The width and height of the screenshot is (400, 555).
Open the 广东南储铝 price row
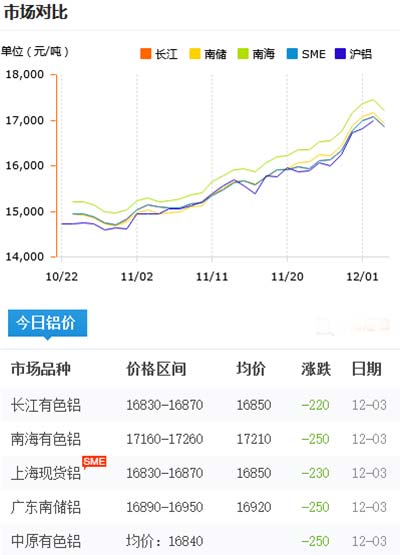click(x=200, y=507)
